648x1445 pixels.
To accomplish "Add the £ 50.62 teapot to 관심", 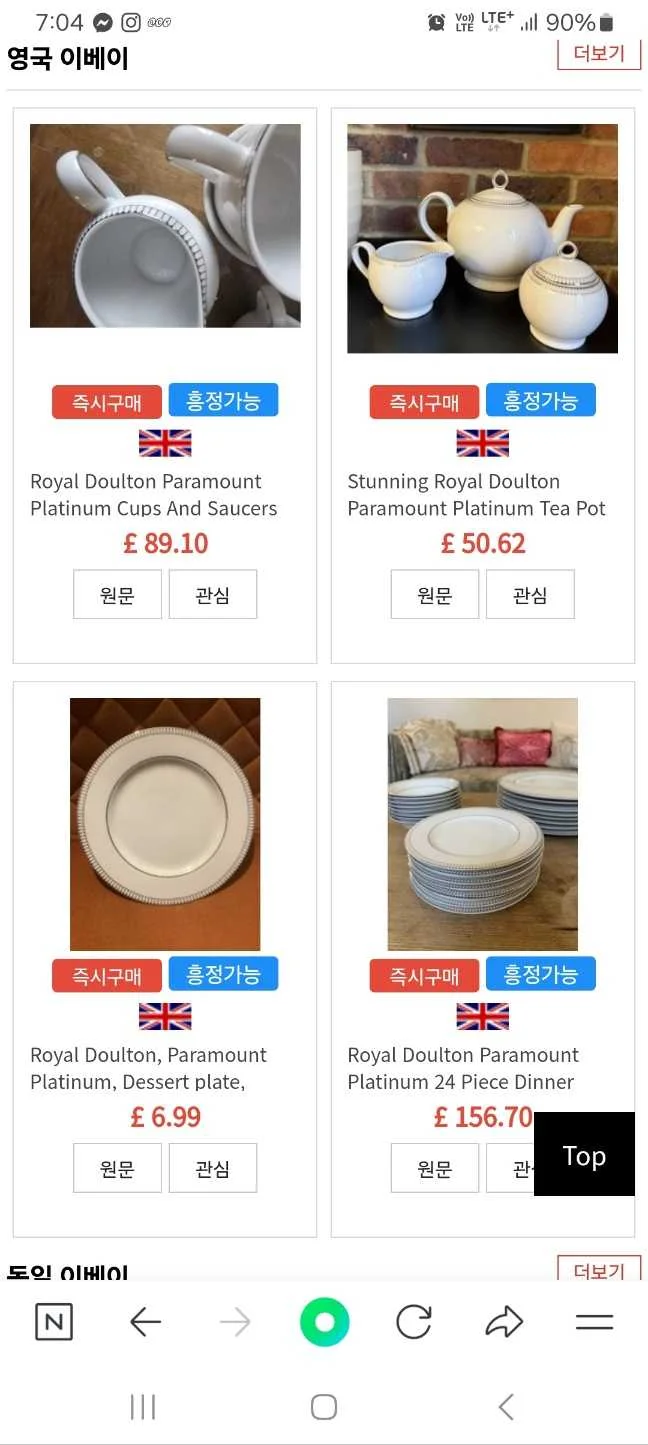I will pos(530,595).
